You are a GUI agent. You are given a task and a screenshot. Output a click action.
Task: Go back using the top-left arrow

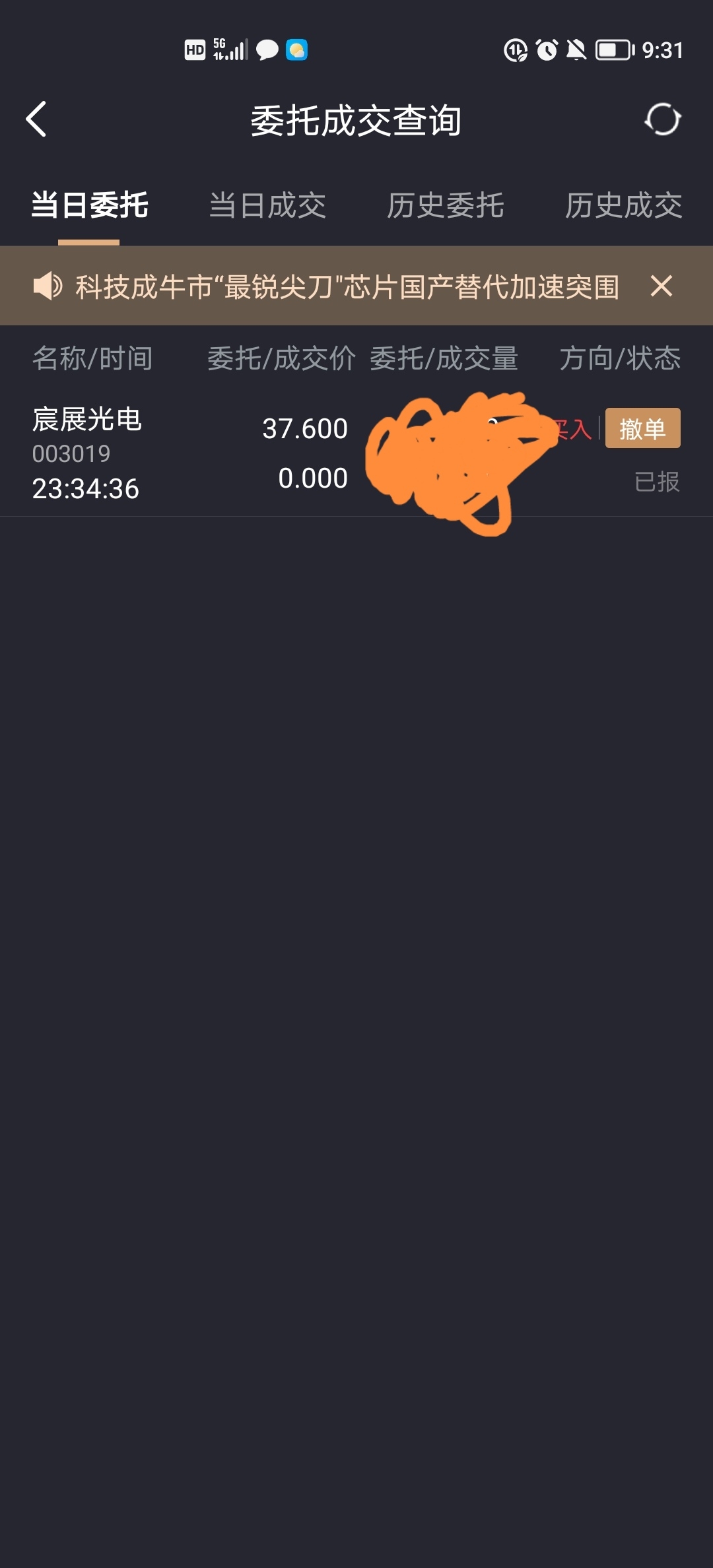point(36,119)
